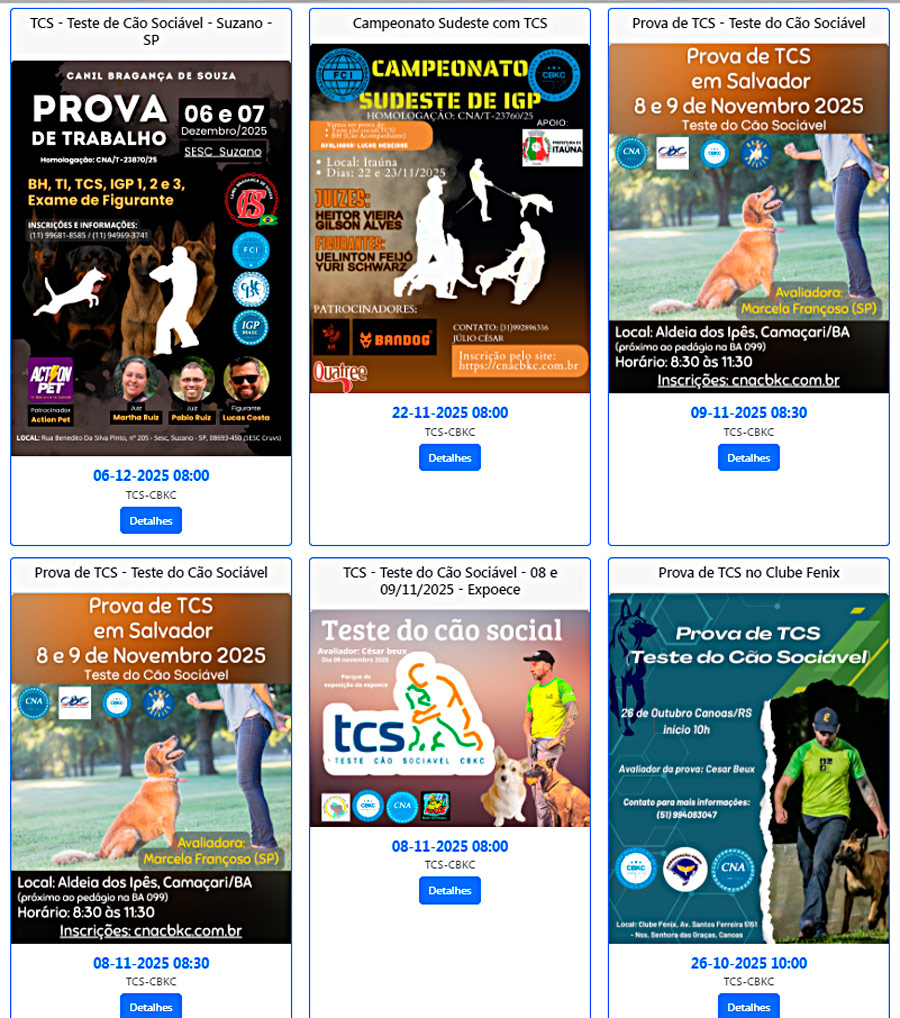Open the Campeonato Sudeste de IGP poster

coord(449,218)
